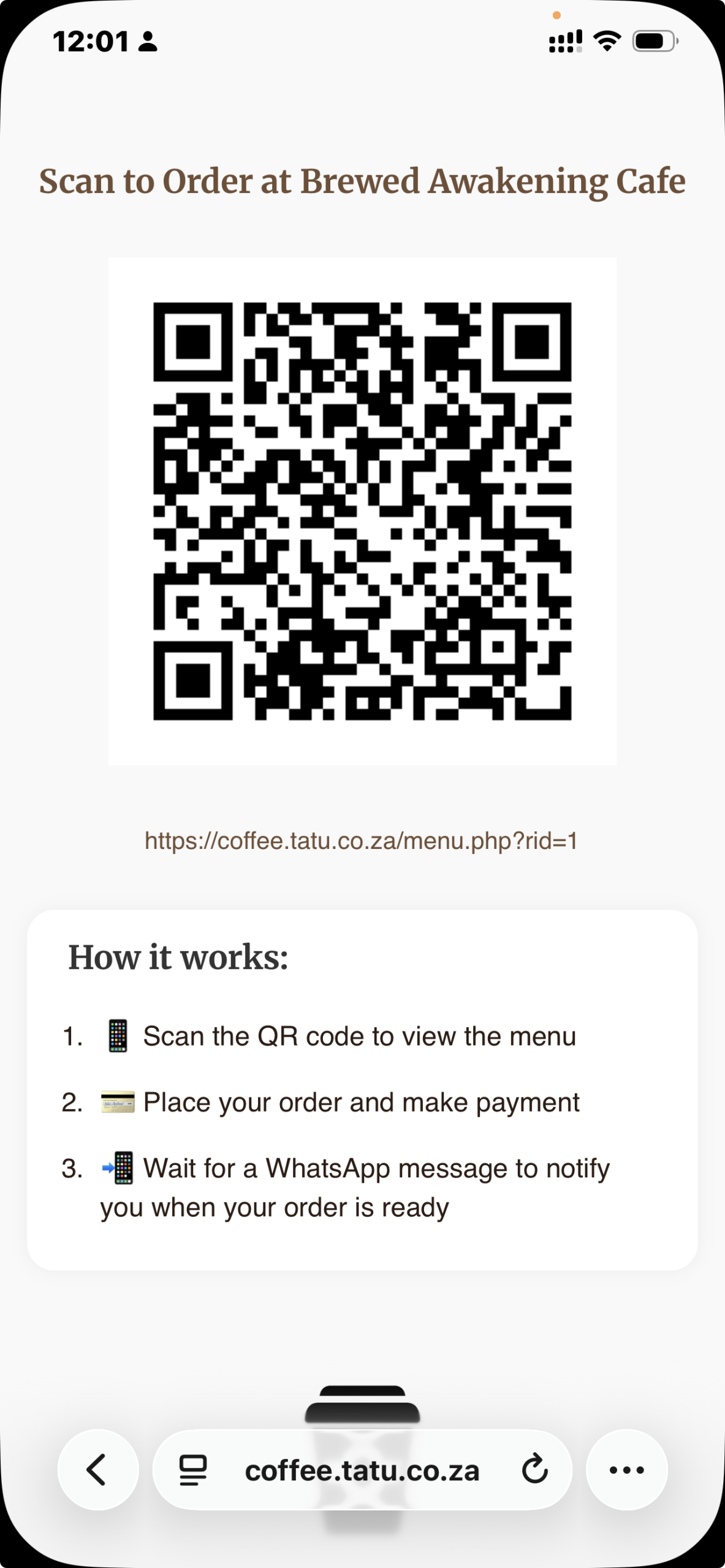Reload the current web page
Image resolution: width=725 pixels, height=1568 pixels.
(534, 1469)
